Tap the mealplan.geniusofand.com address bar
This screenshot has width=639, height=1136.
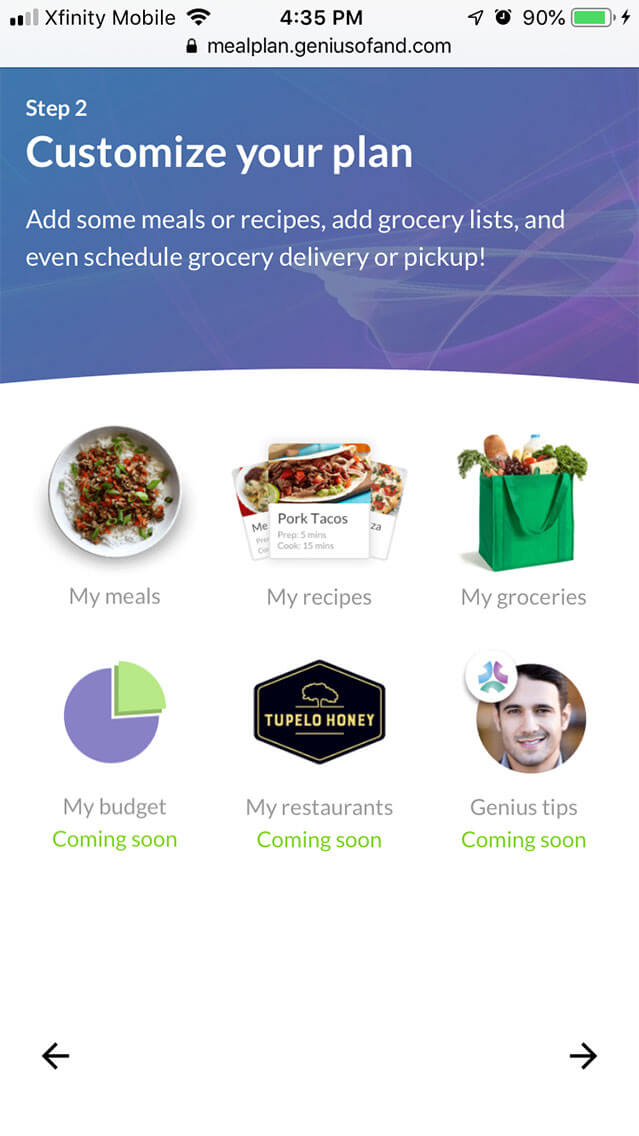(x=319, y=46)
